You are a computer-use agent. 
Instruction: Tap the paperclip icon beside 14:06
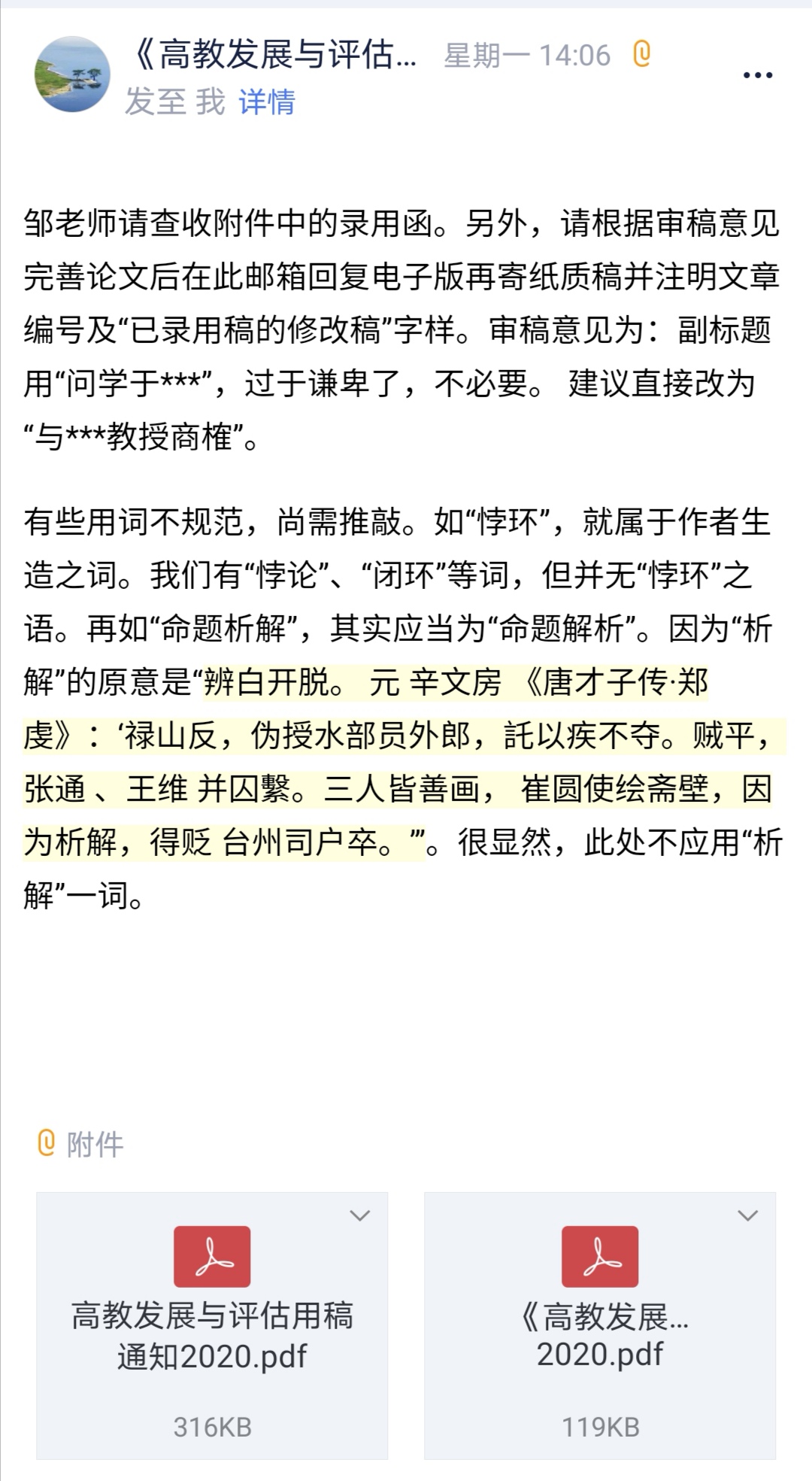(x=641, y=54)
